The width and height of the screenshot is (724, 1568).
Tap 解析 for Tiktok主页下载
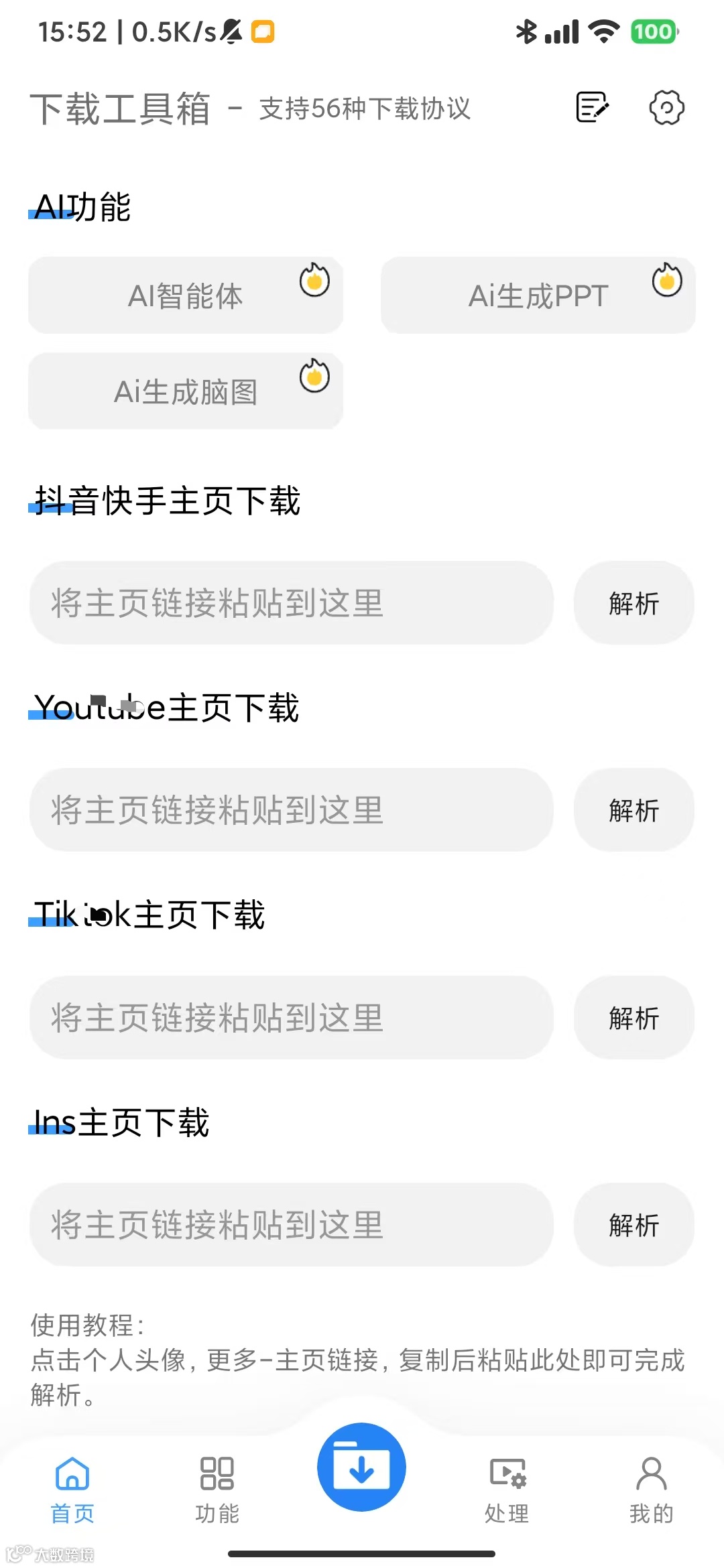tap(633, 1018)
